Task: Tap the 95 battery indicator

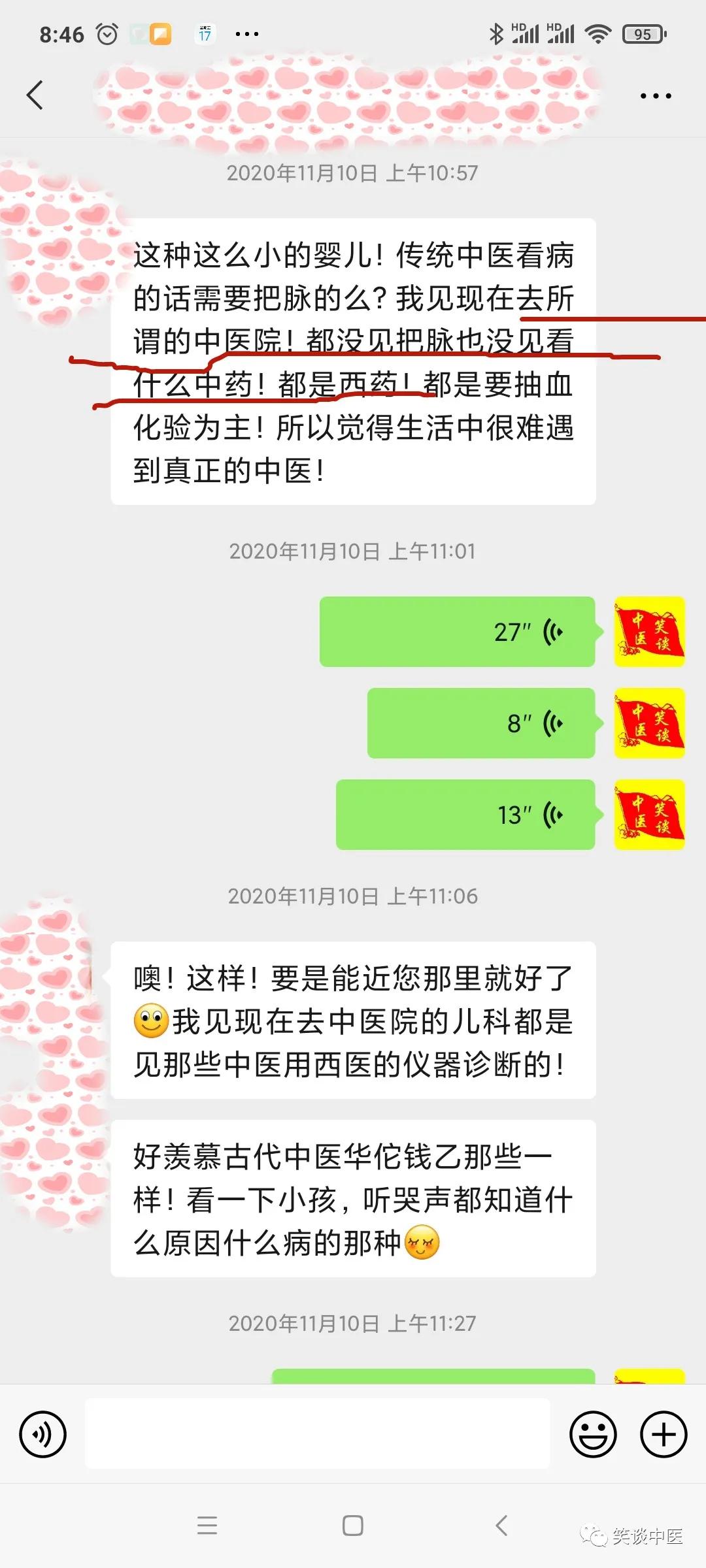Action: [x=643, y=33]
